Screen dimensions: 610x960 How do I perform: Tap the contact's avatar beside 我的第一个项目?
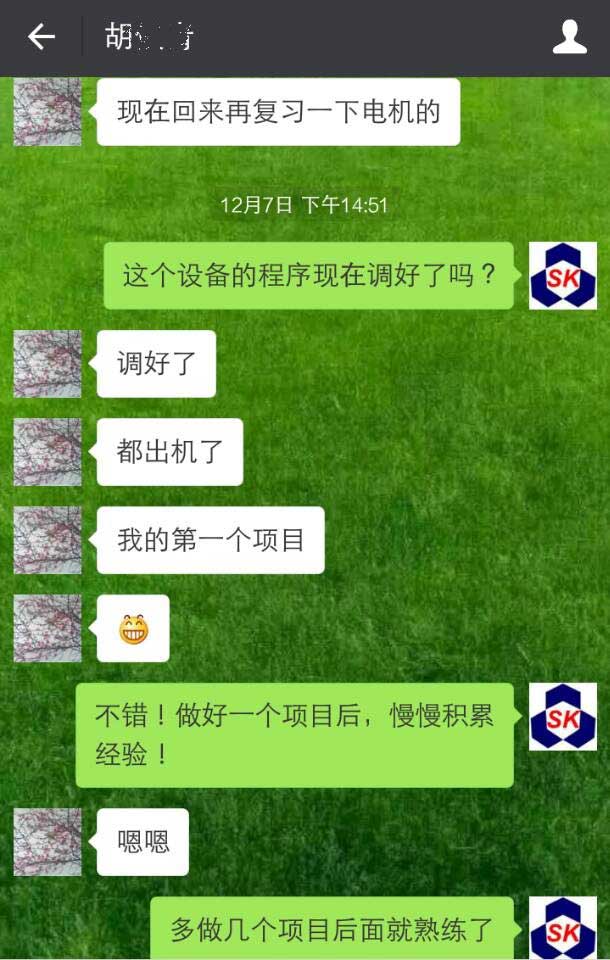(47, 540)
